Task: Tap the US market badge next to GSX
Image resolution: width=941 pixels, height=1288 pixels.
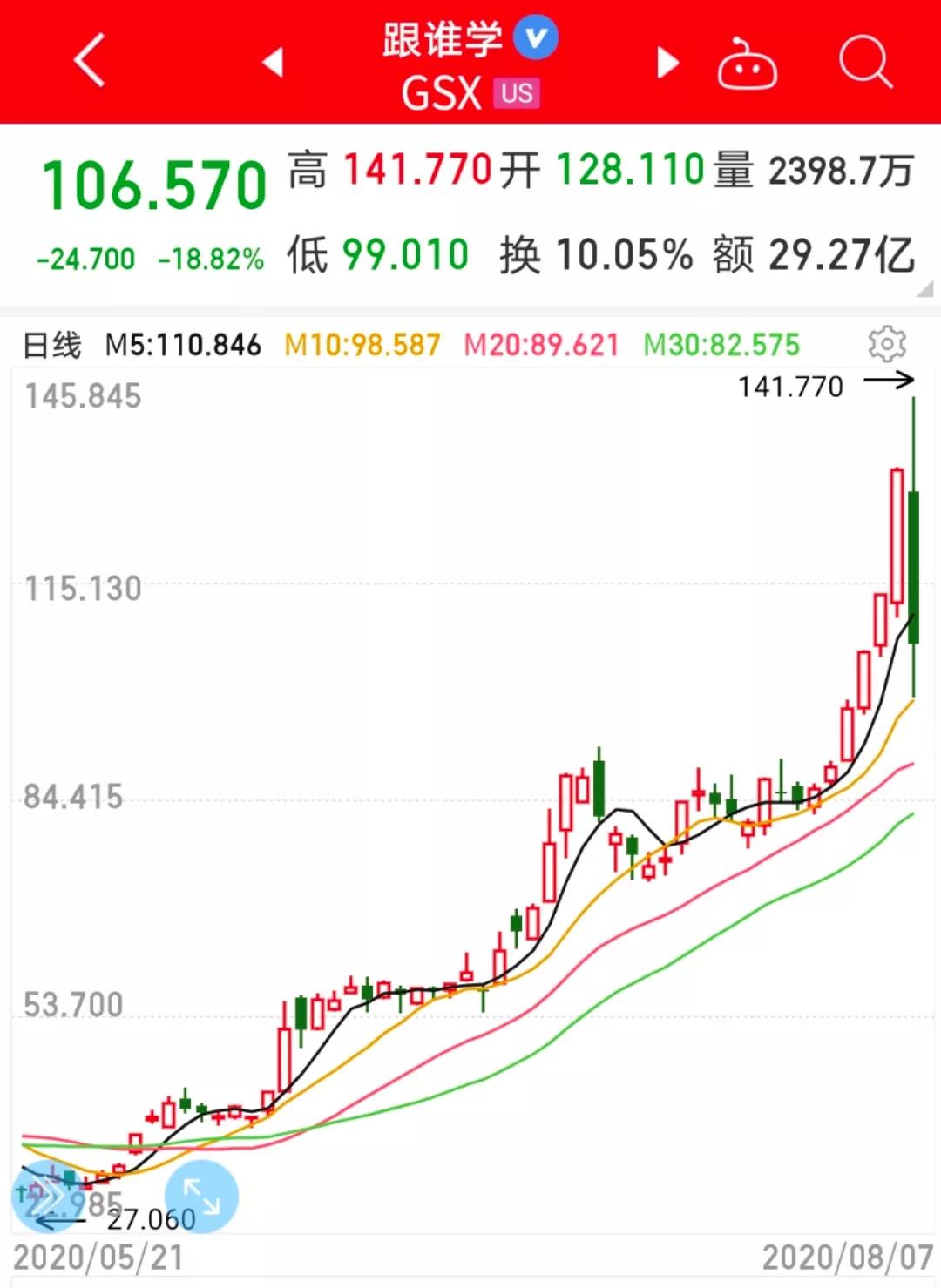Action: 518,92
